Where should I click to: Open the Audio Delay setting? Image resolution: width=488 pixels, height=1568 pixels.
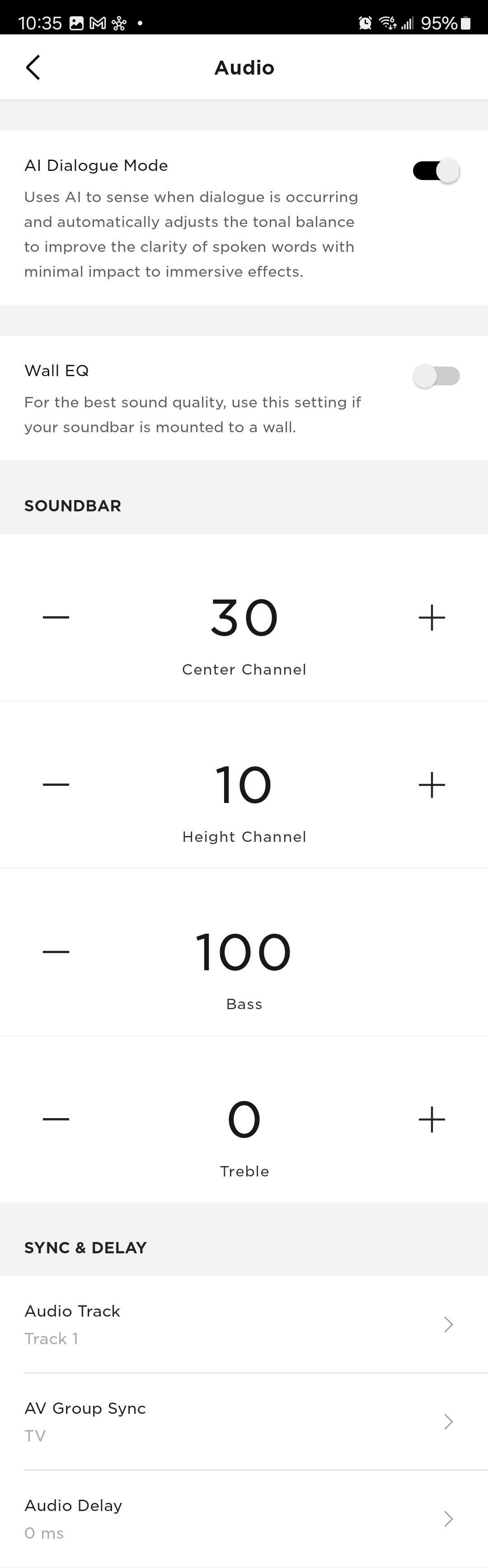coord(244,1519)
